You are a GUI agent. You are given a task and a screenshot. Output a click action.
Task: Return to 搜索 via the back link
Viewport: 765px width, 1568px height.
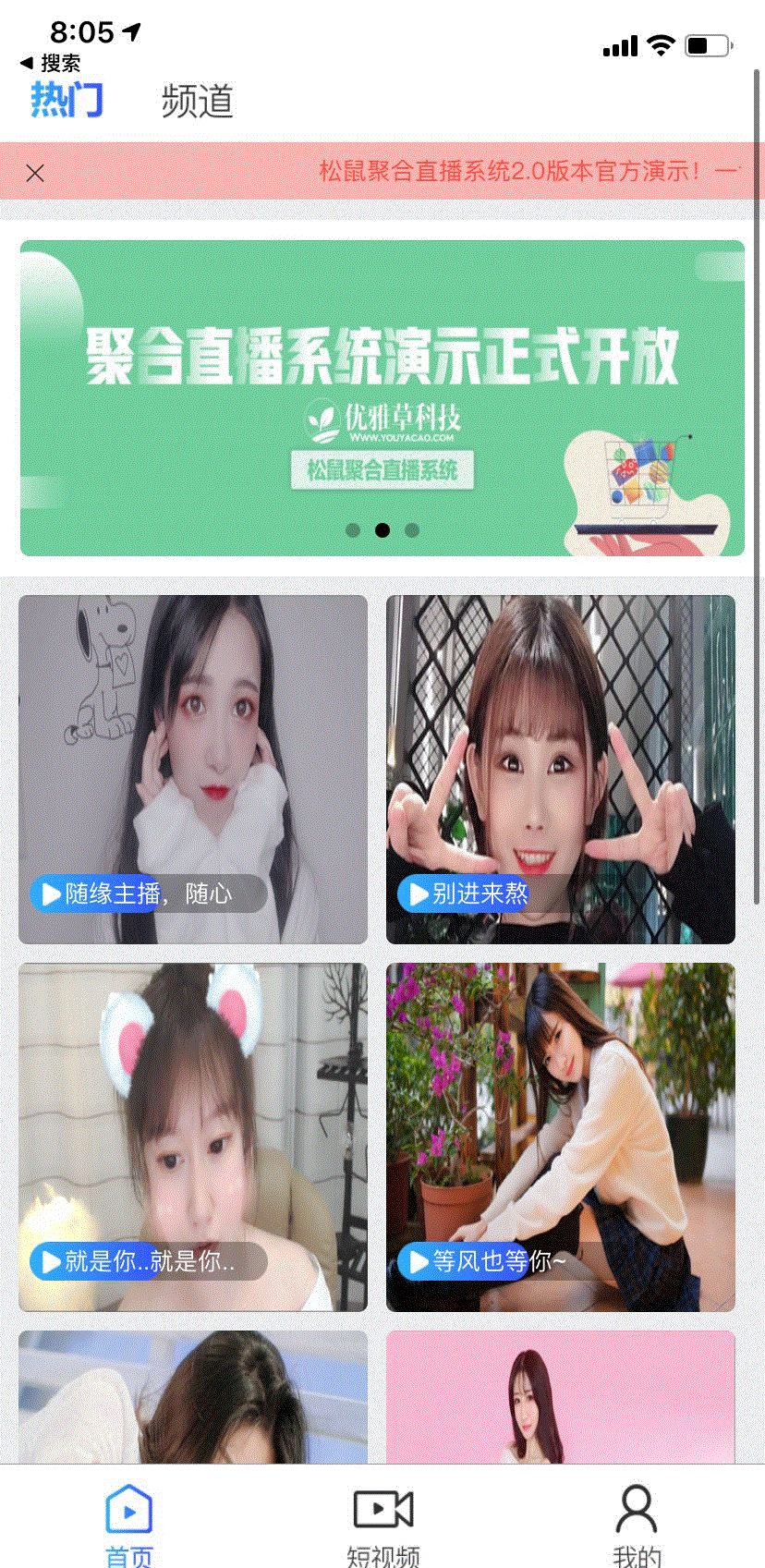click(51, 63)
